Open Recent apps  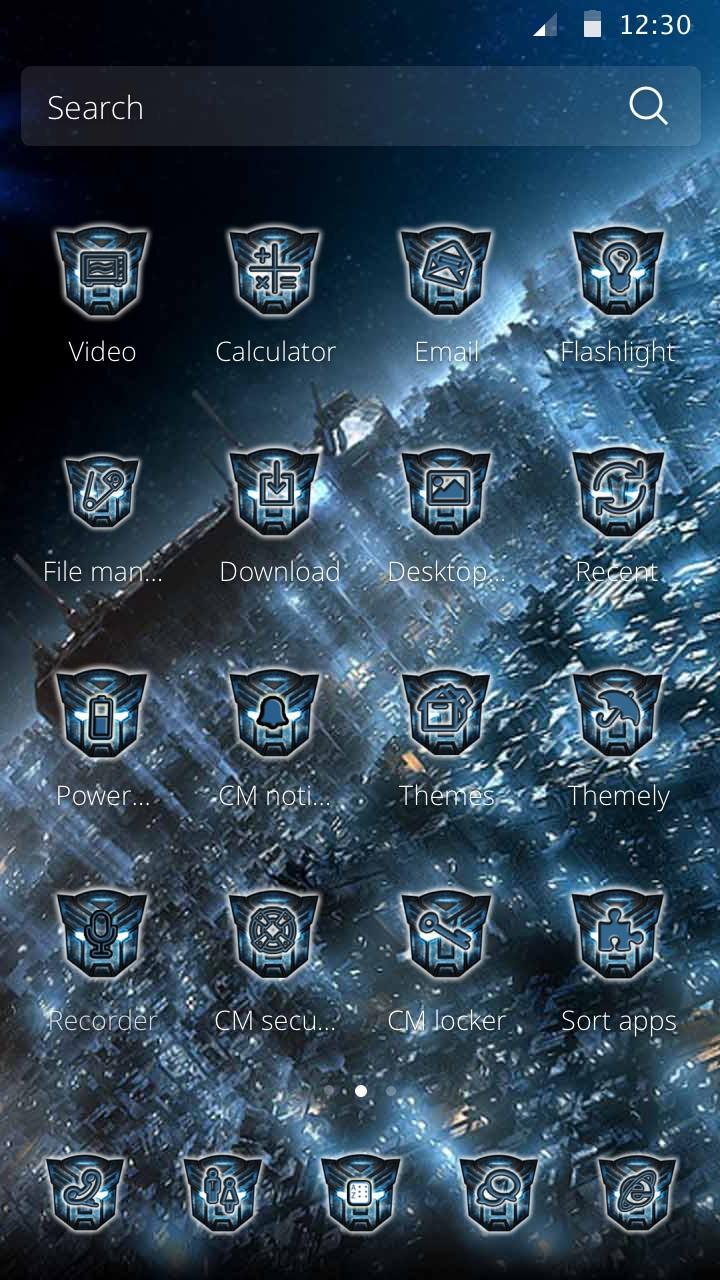pyautogui.click(x=619, y=497)
